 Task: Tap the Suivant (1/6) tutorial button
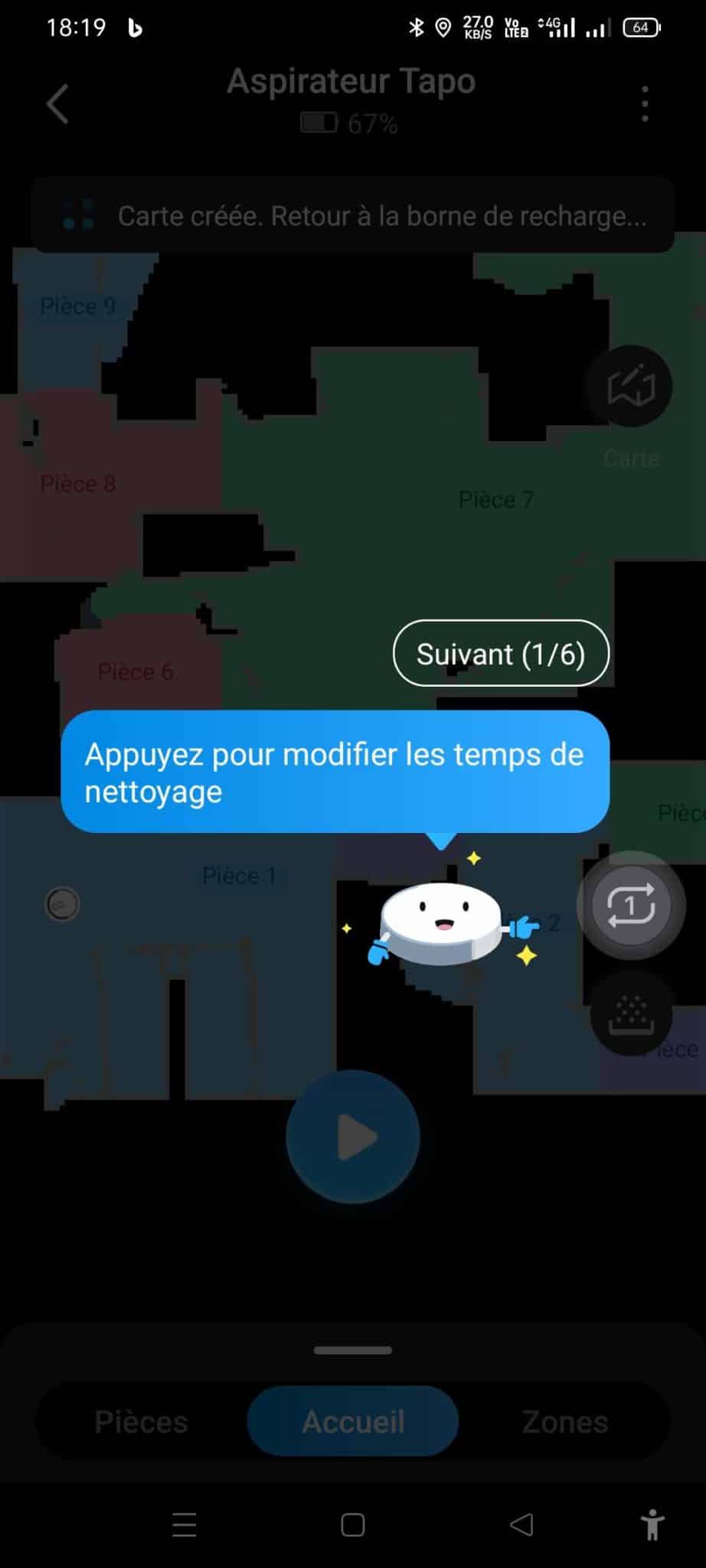tap(501, 654)
